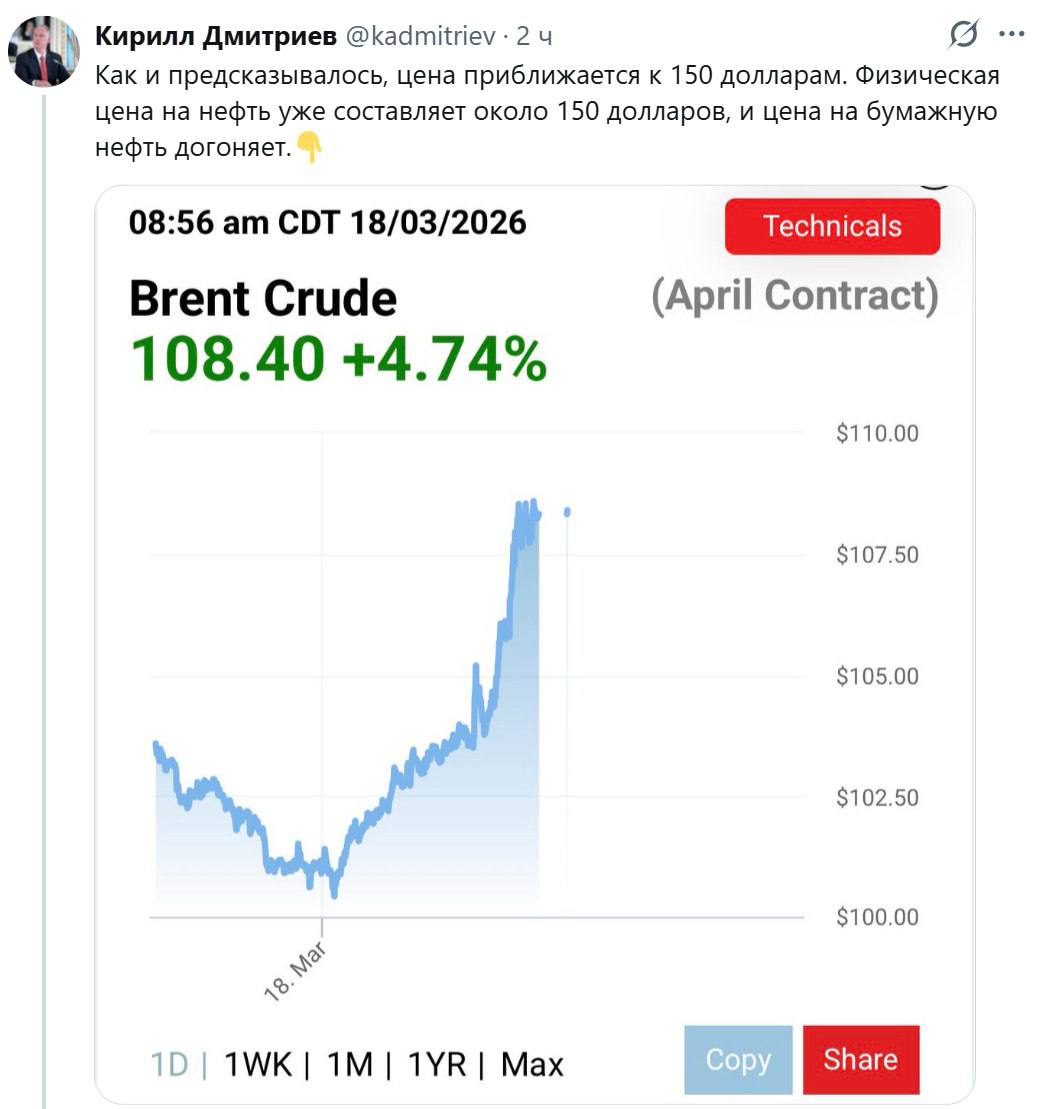Screen dimensions: 1039x1109
Task: Tap the @kadmitriev handle
Action: [420, 37]
